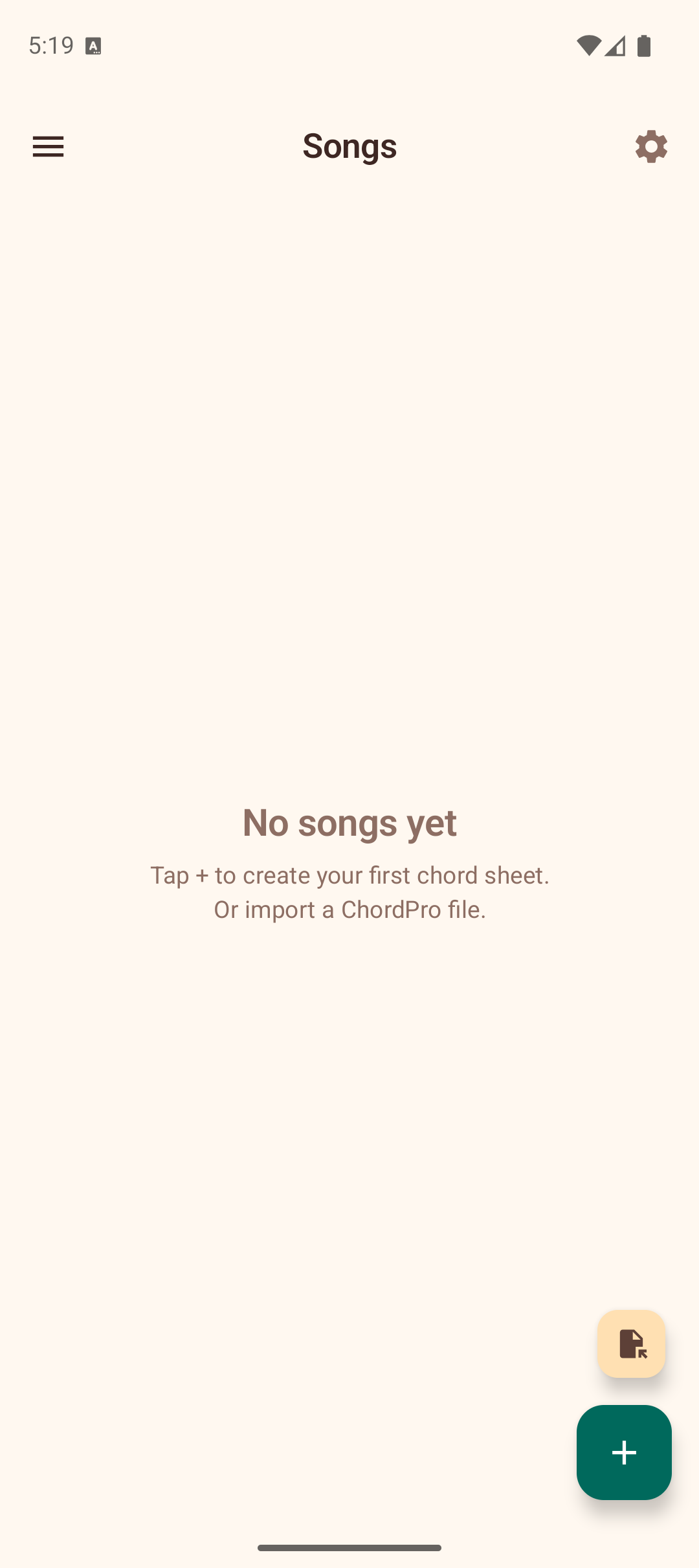Click the No songs yet heading
The image size is (699, 1568).
pos(349,822)
